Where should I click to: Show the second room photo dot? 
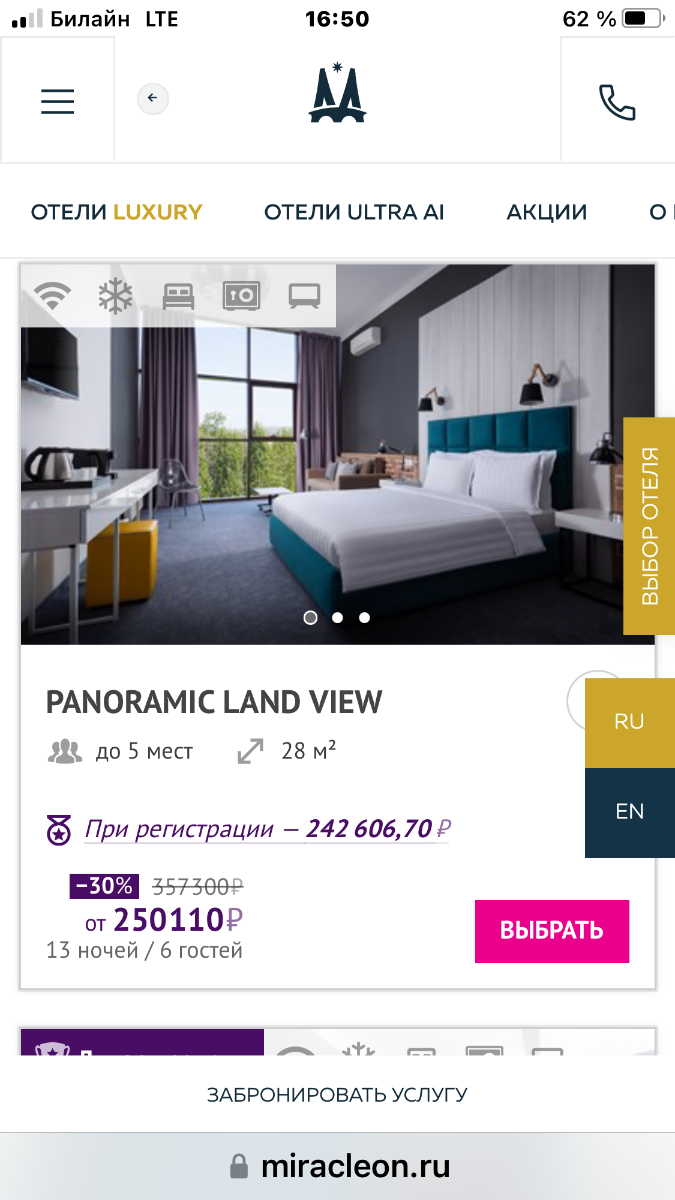pos(337,618)
